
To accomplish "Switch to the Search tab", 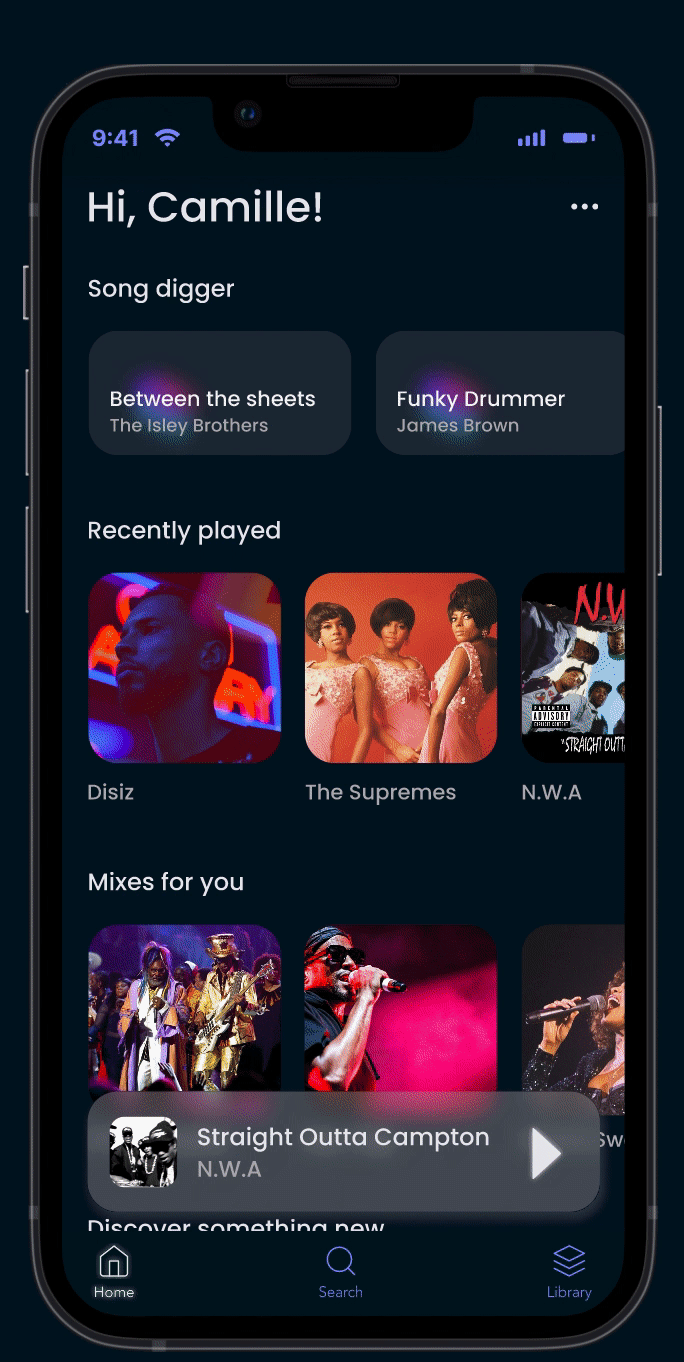I will click(341, 1272).
